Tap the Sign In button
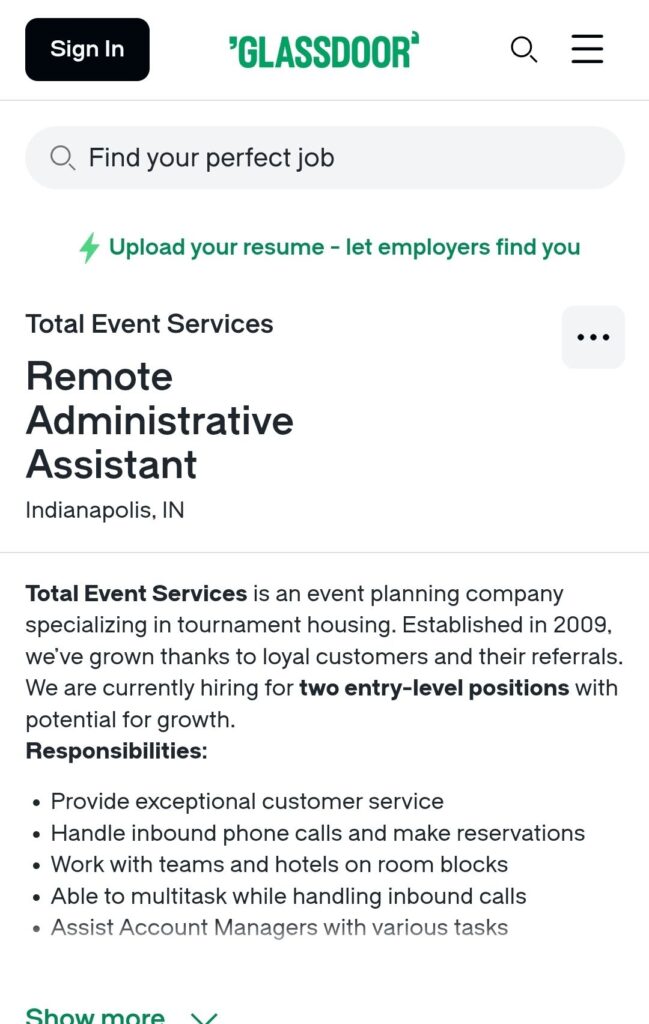The width and height of the screenshot is (649, 1024). (x=87, y=49)
